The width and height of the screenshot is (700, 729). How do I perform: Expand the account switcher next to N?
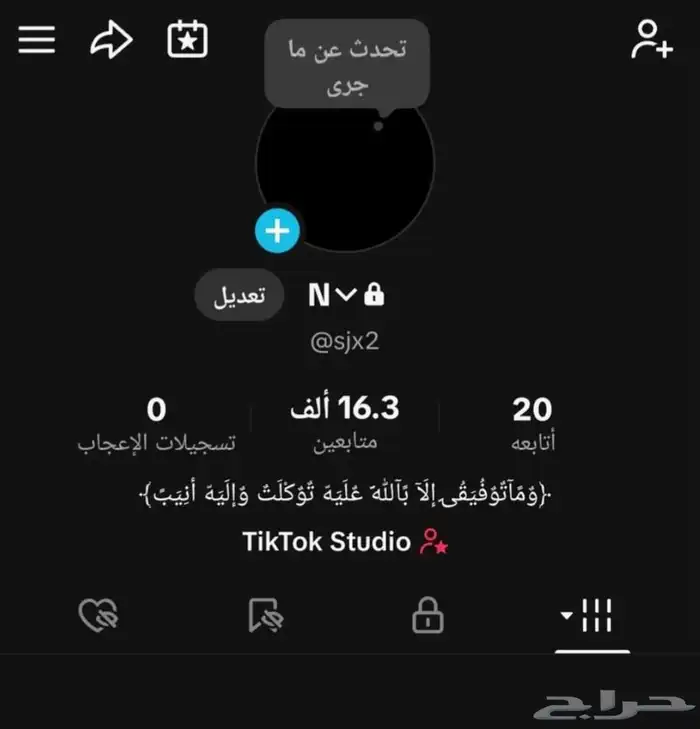point(346,295)
